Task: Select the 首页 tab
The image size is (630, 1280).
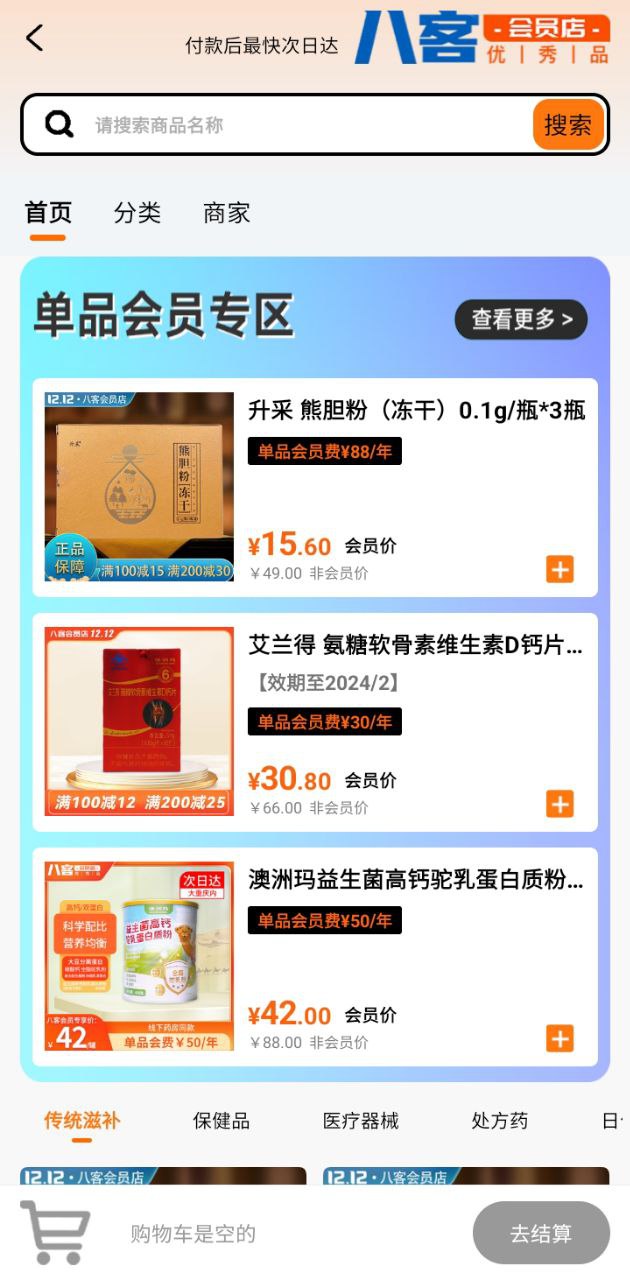Action: (x=48, y=212)
